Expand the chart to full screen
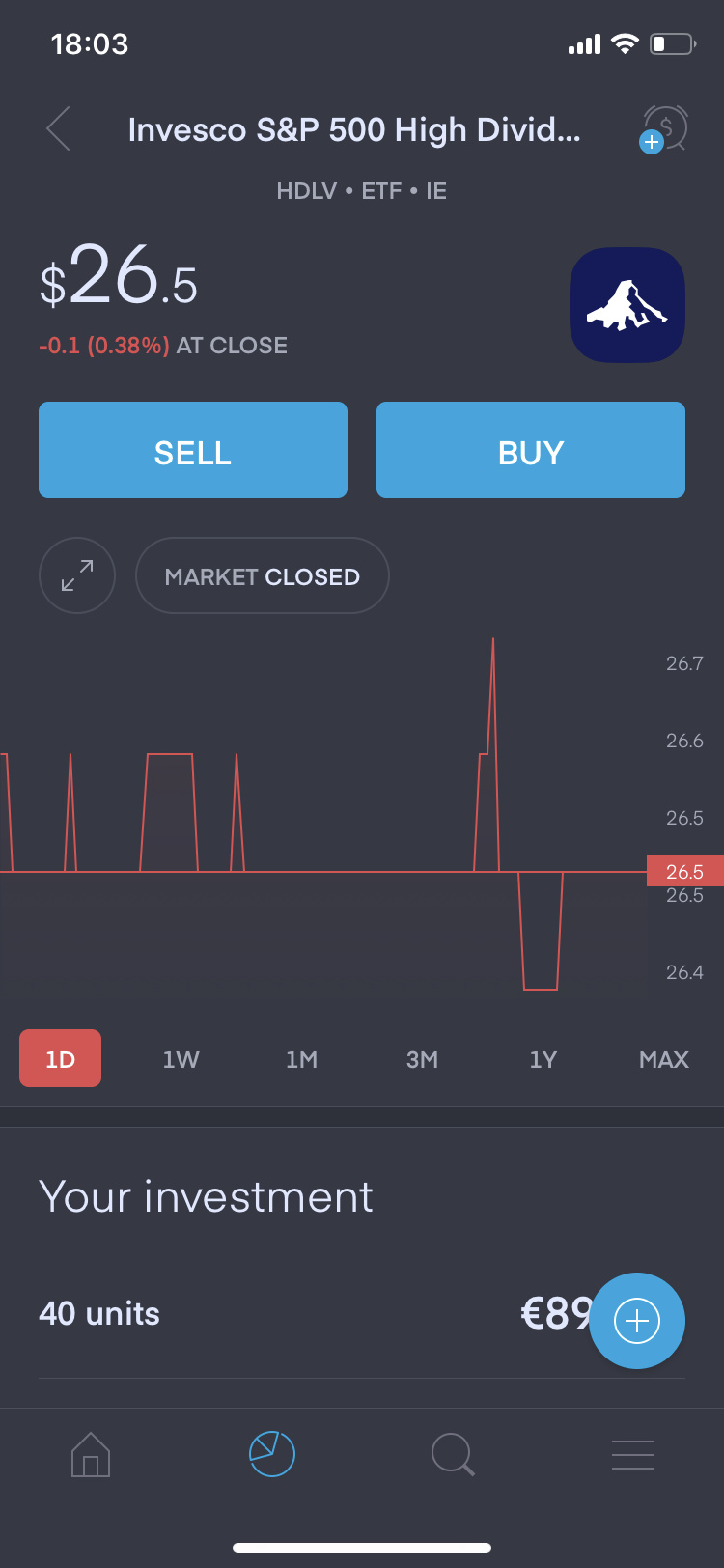 click(x=77, y=575)
